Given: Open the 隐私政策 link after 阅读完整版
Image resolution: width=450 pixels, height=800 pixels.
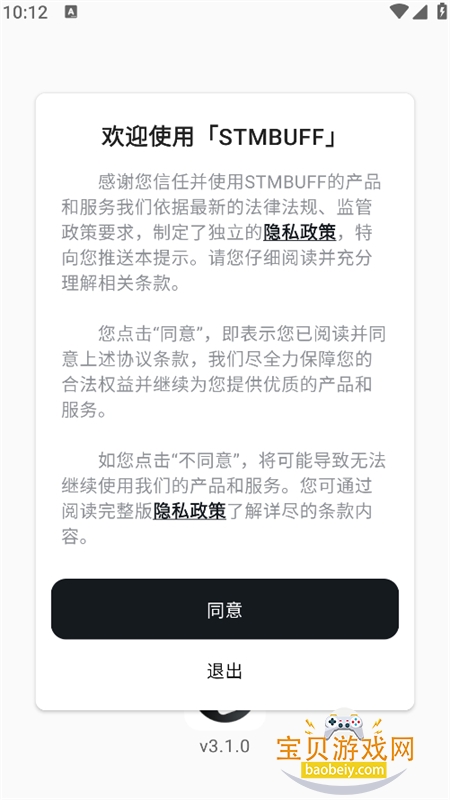Looking at the screenshot, I should click(x=189, y=511).
